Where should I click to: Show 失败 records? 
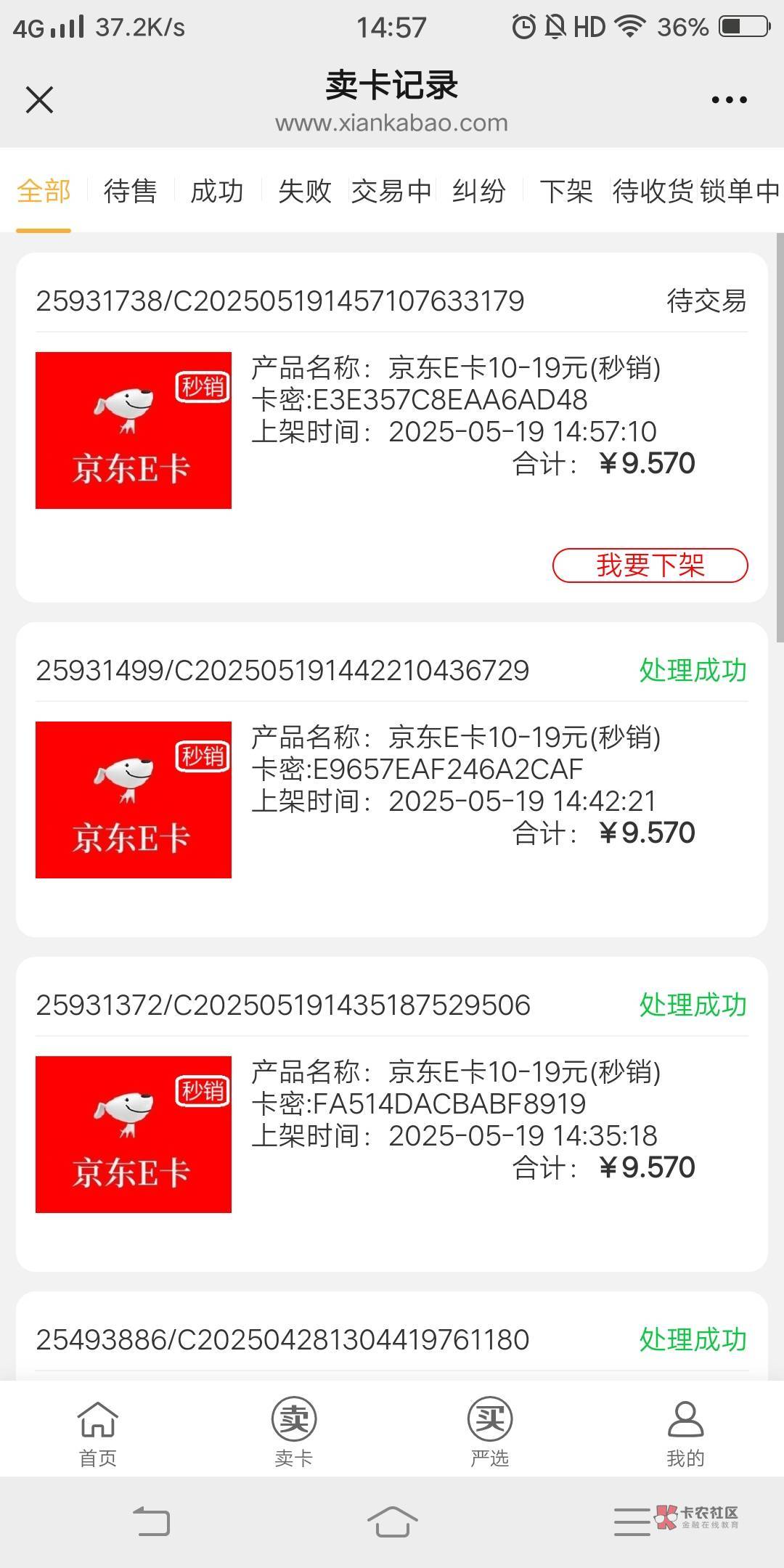305,191
